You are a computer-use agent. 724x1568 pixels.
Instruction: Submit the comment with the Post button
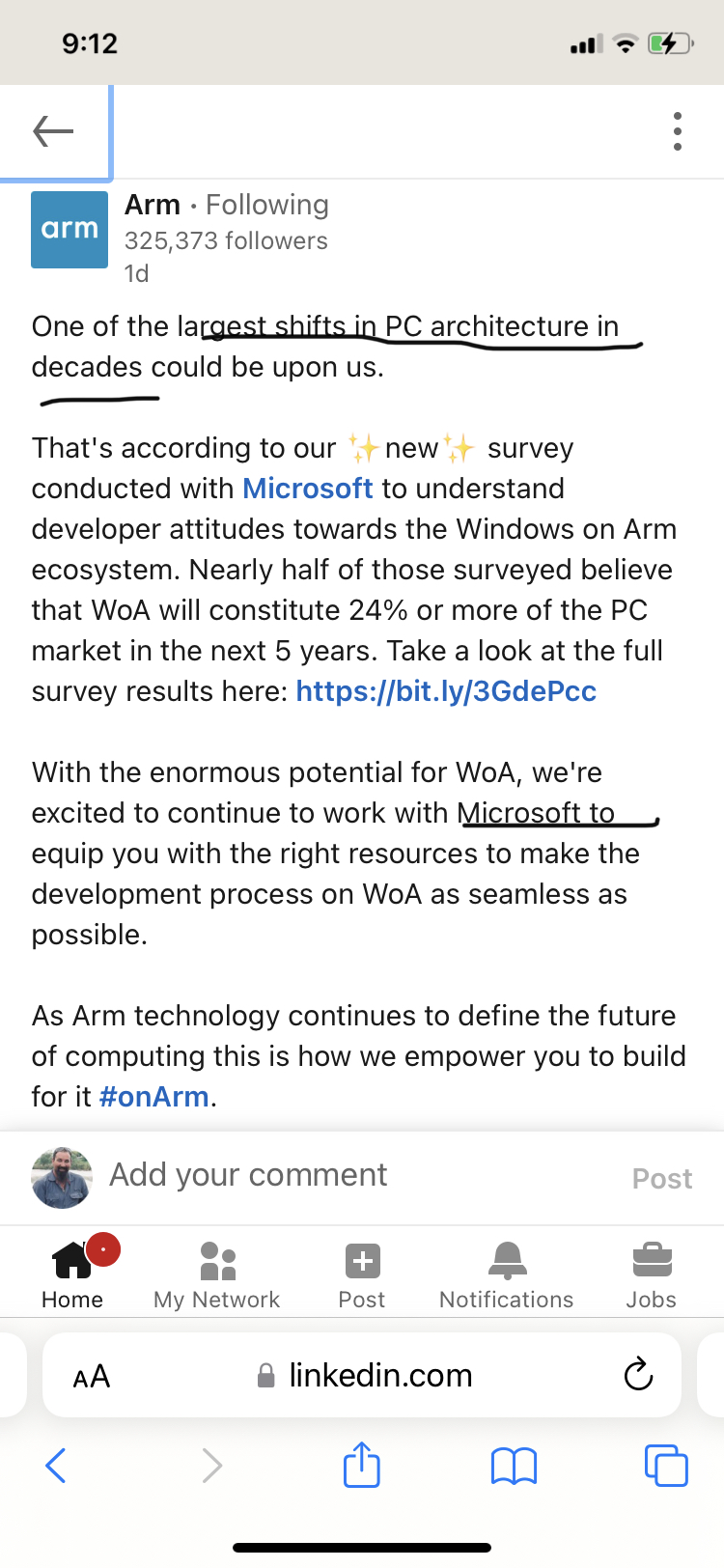pyautogui.click(x=662, y=1179)
